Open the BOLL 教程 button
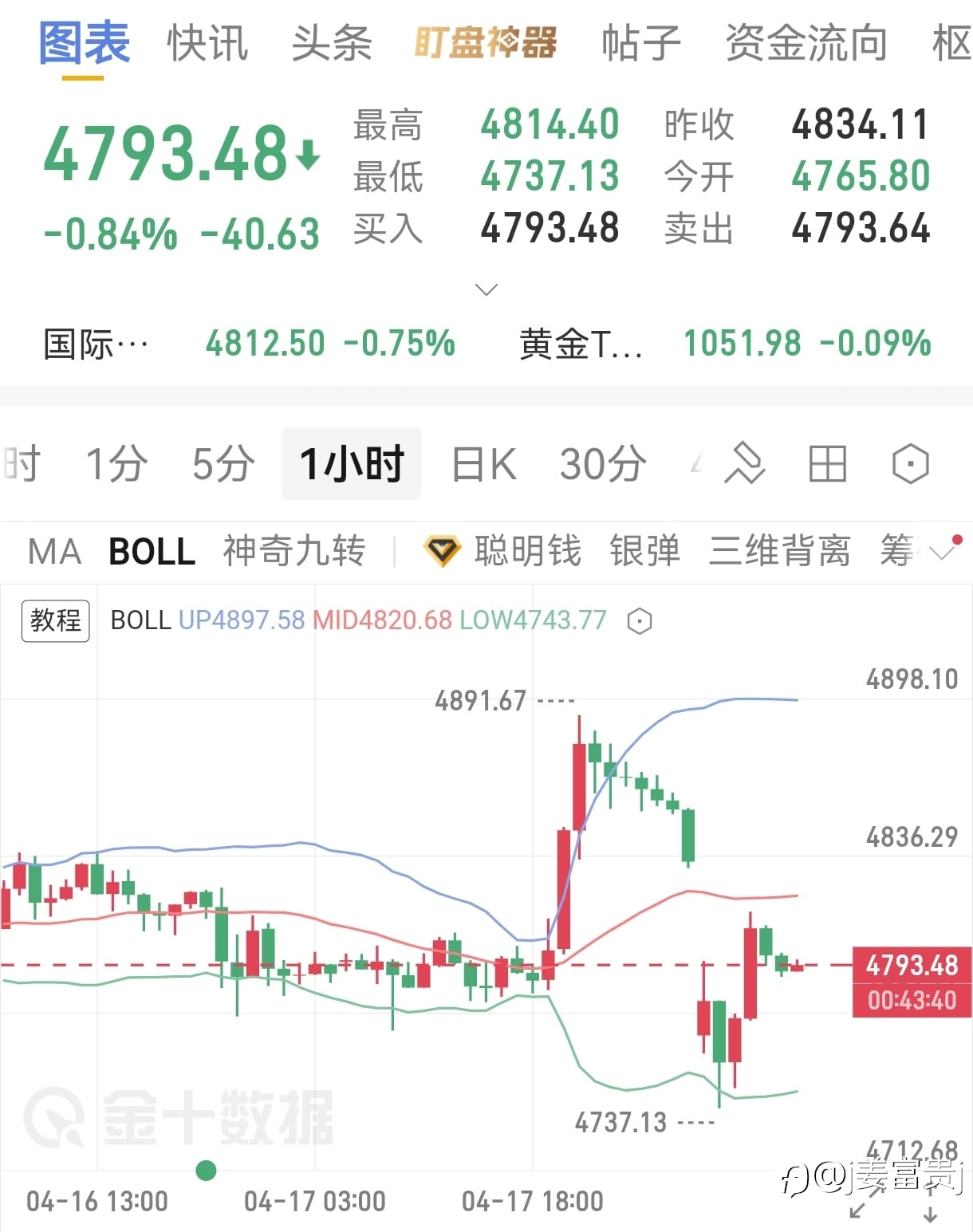Screen dimensions: 973x1232 (x=55, y=620)
